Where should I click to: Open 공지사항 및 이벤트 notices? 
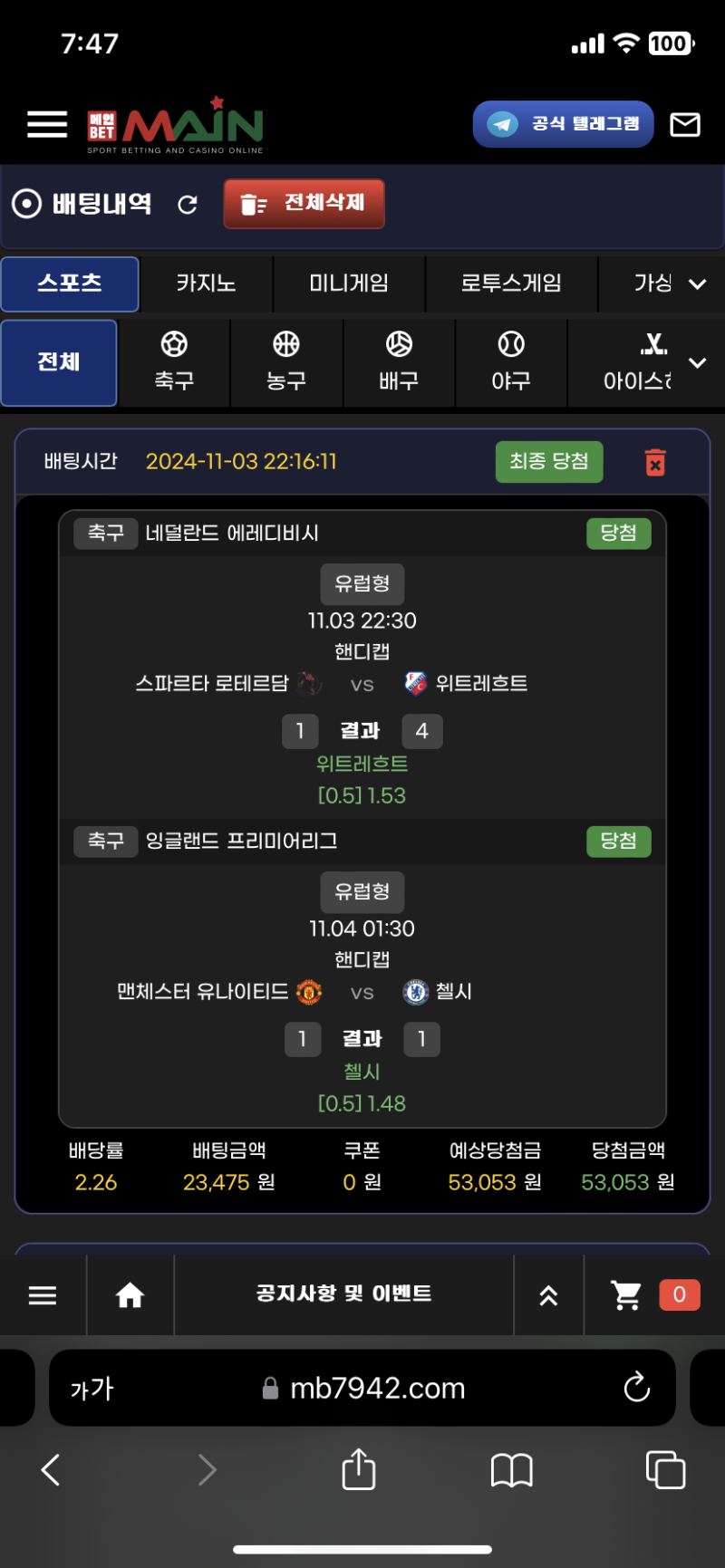343,1294
